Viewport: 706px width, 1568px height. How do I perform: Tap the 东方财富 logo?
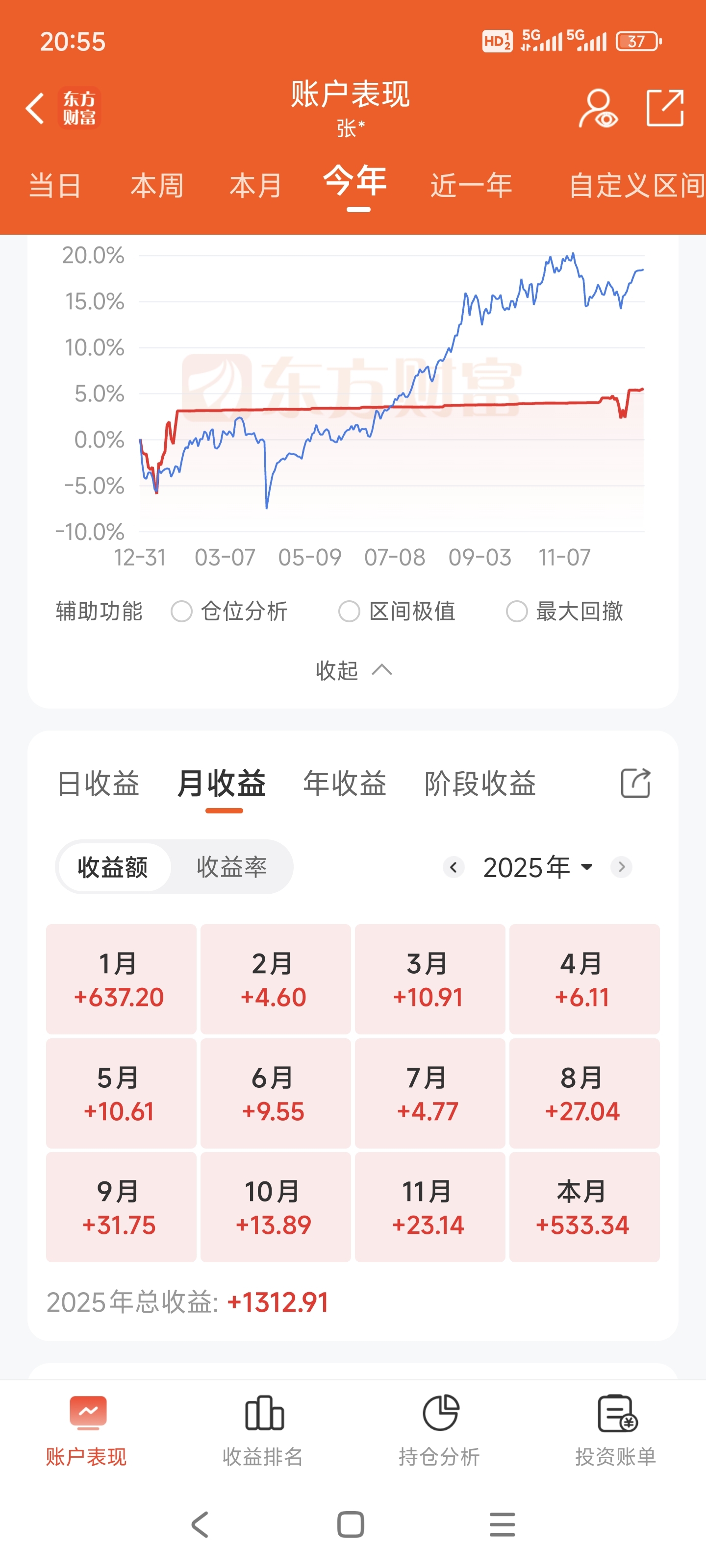[x=80, y=106]
